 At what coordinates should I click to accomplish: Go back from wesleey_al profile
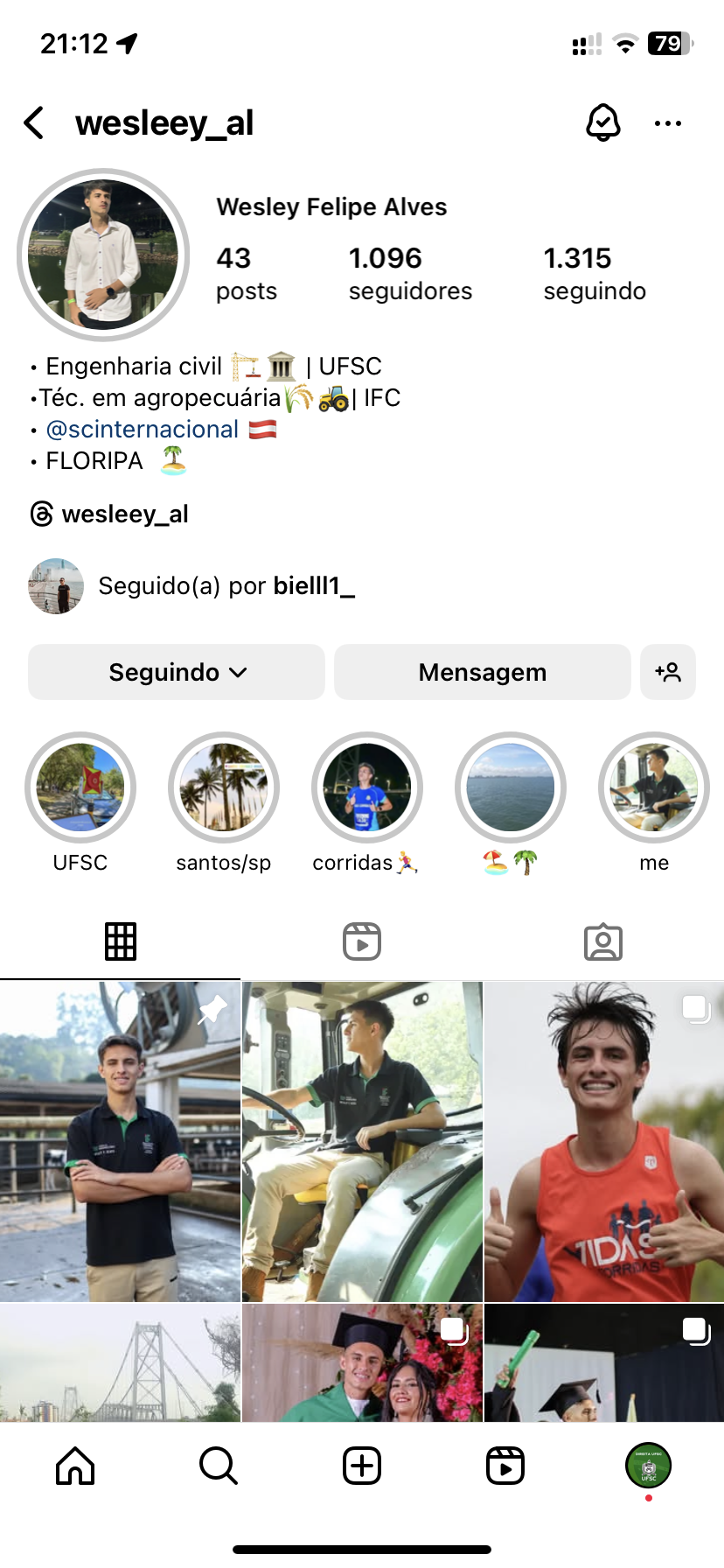point(35,123)
